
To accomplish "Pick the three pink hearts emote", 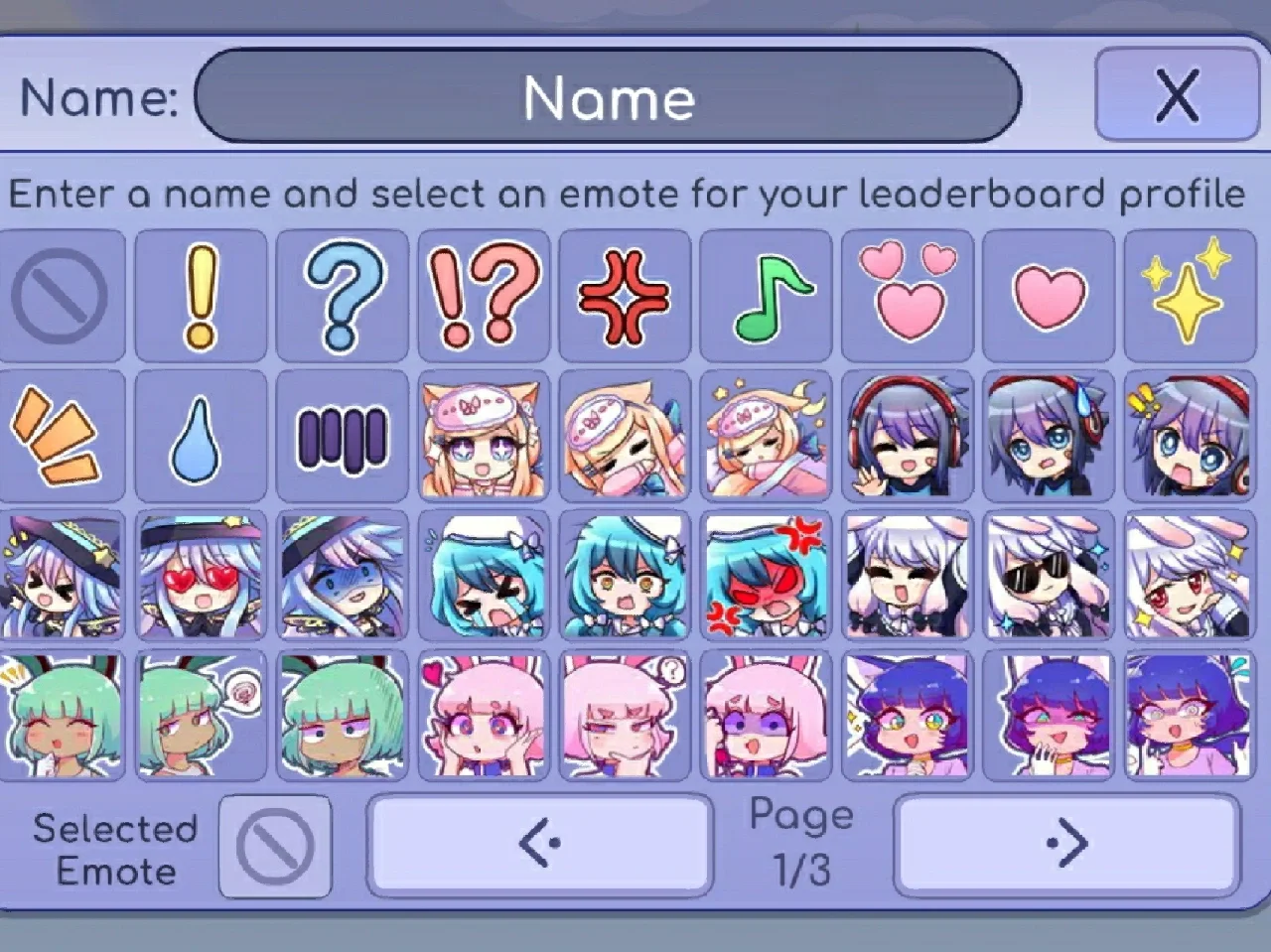I will pyautogui.click(x=907, y=296).
